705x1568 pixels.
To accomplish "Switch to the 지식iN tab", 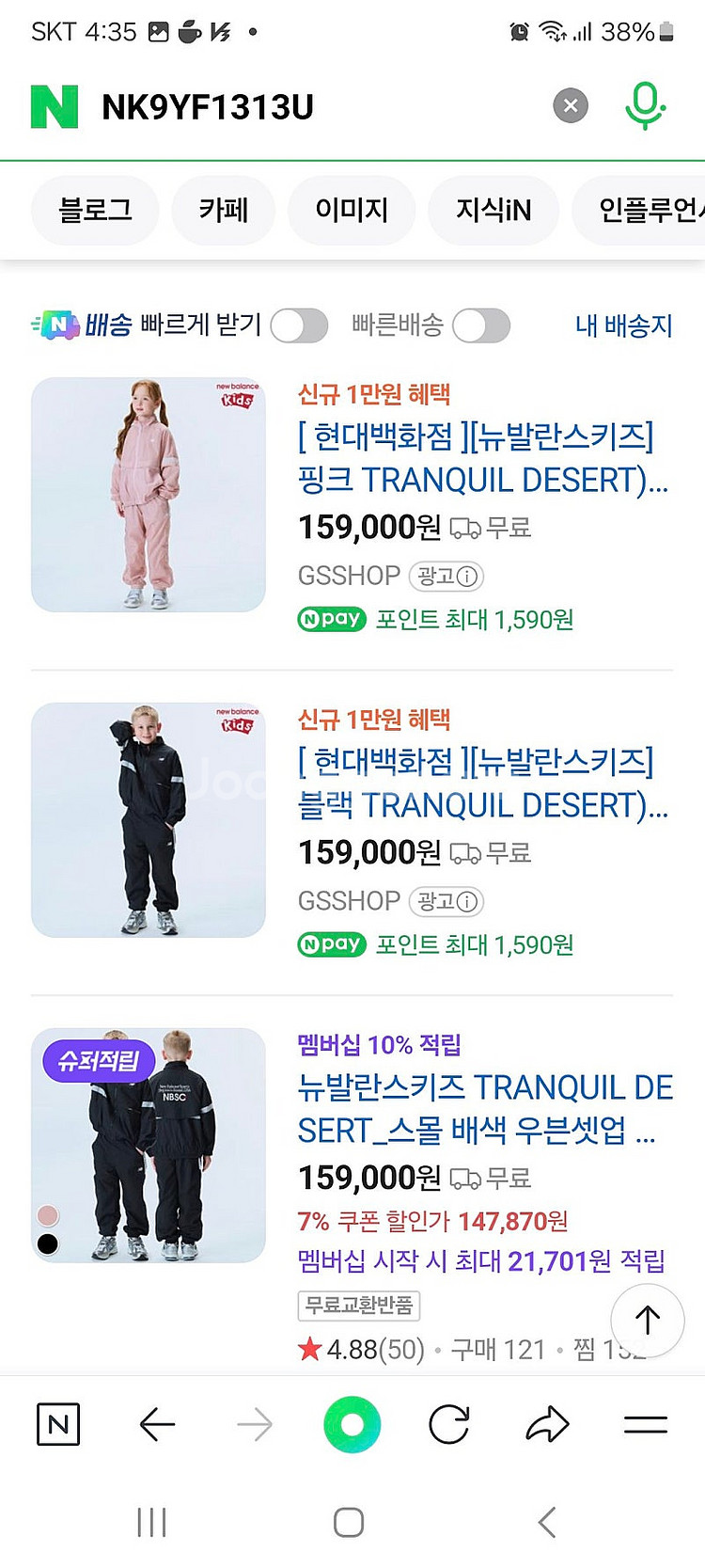I will tap(493, 210).
